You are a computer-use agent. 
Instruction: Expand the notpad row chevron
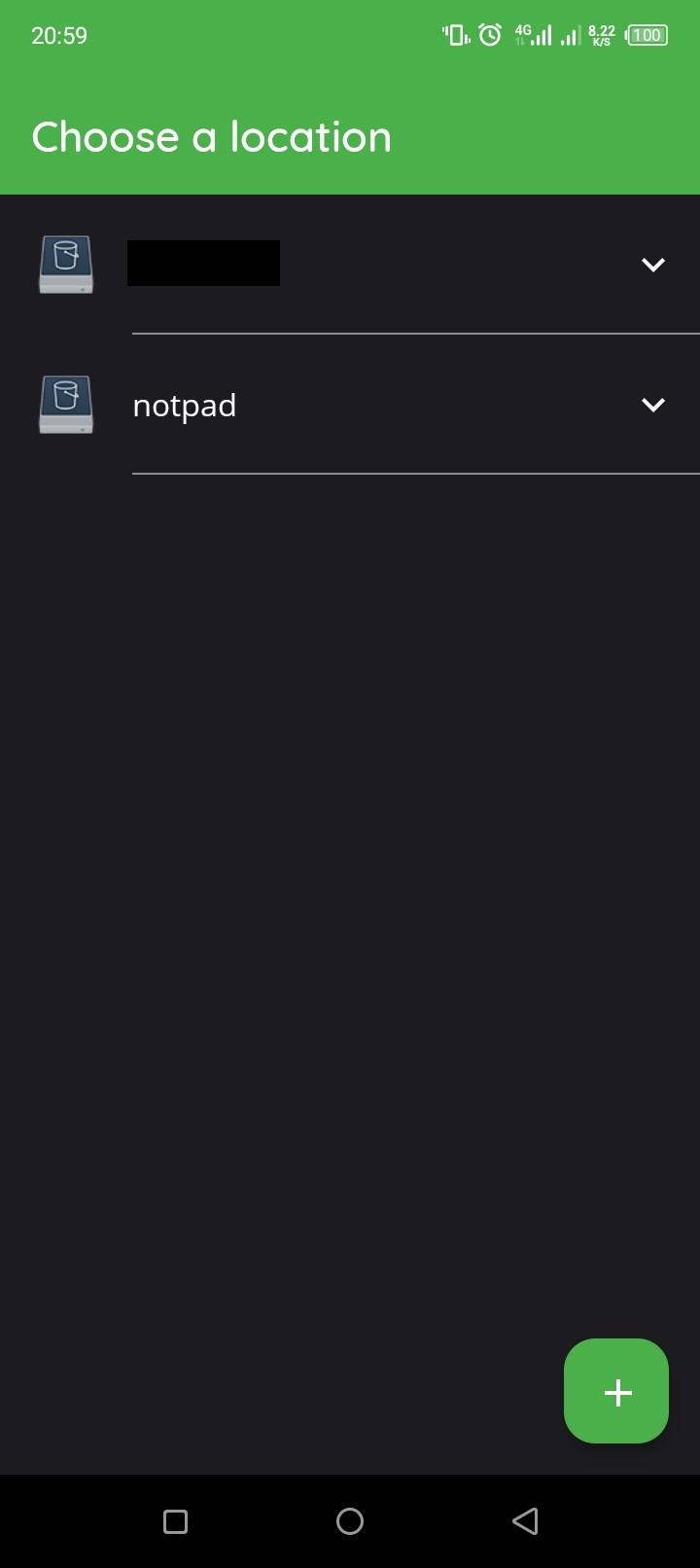pos(653,405)
